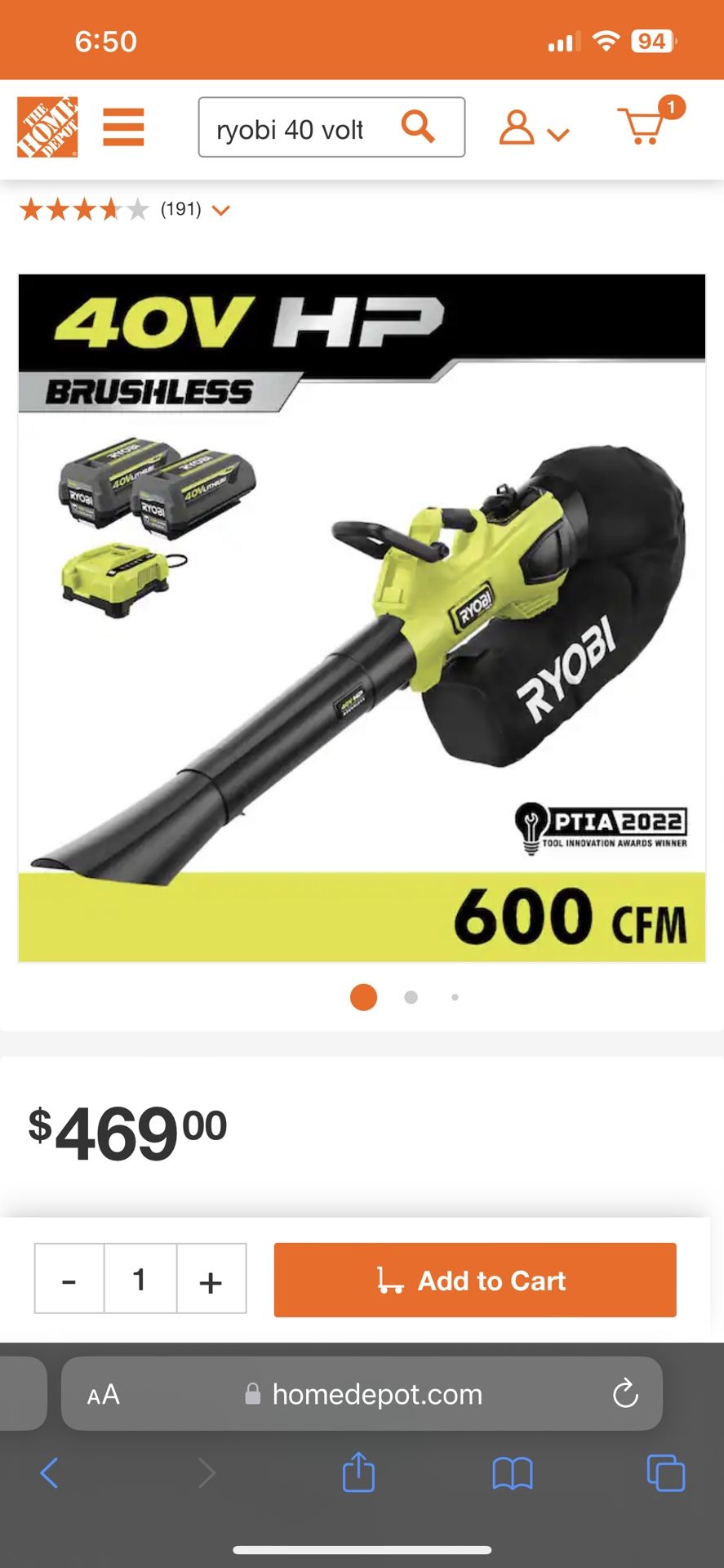
Task: Tap the Safari share icon
Action: [x=358, y=1474]
